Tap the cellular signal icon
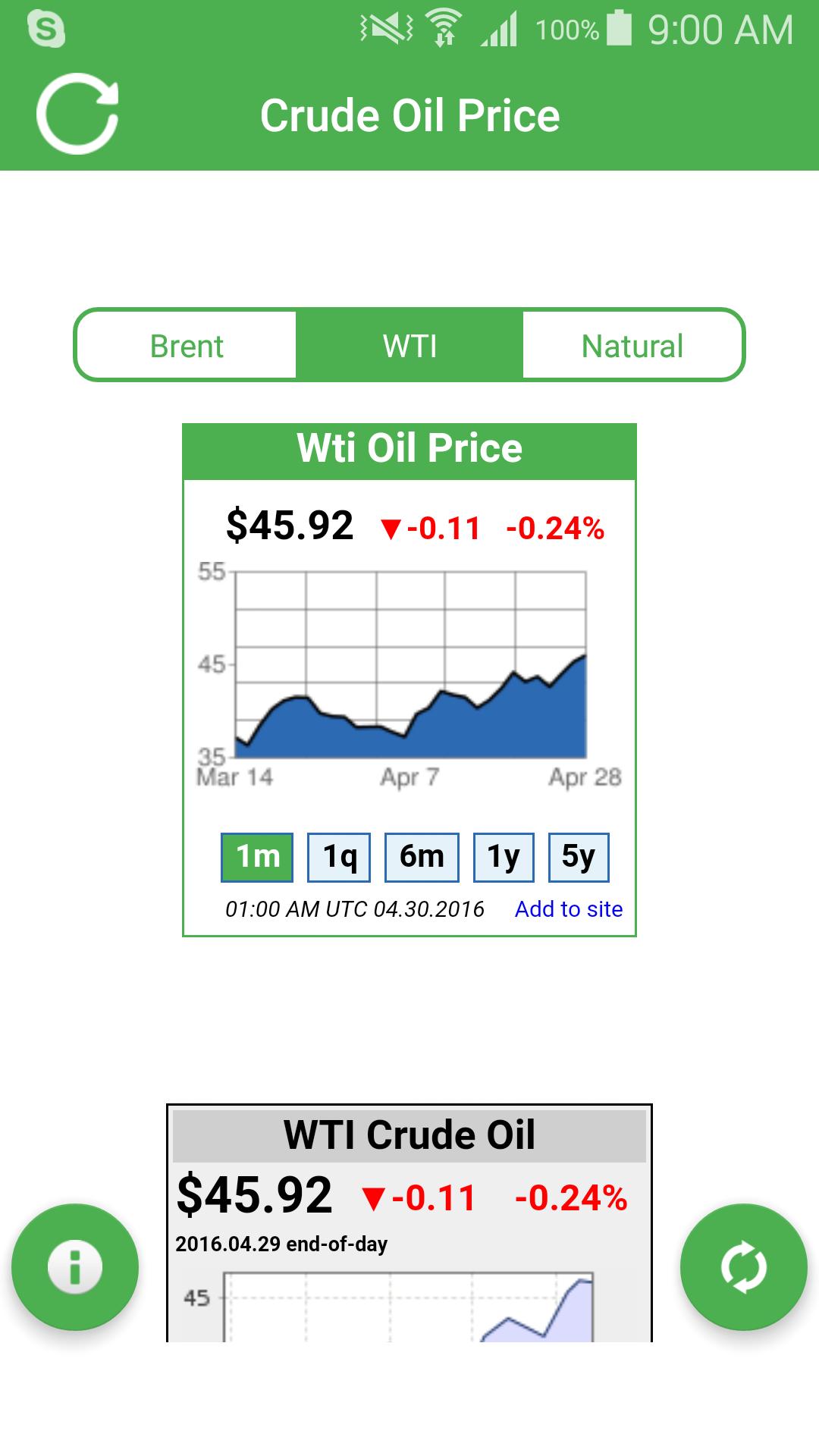This screenshot has width=819, height=1456. 498,28
